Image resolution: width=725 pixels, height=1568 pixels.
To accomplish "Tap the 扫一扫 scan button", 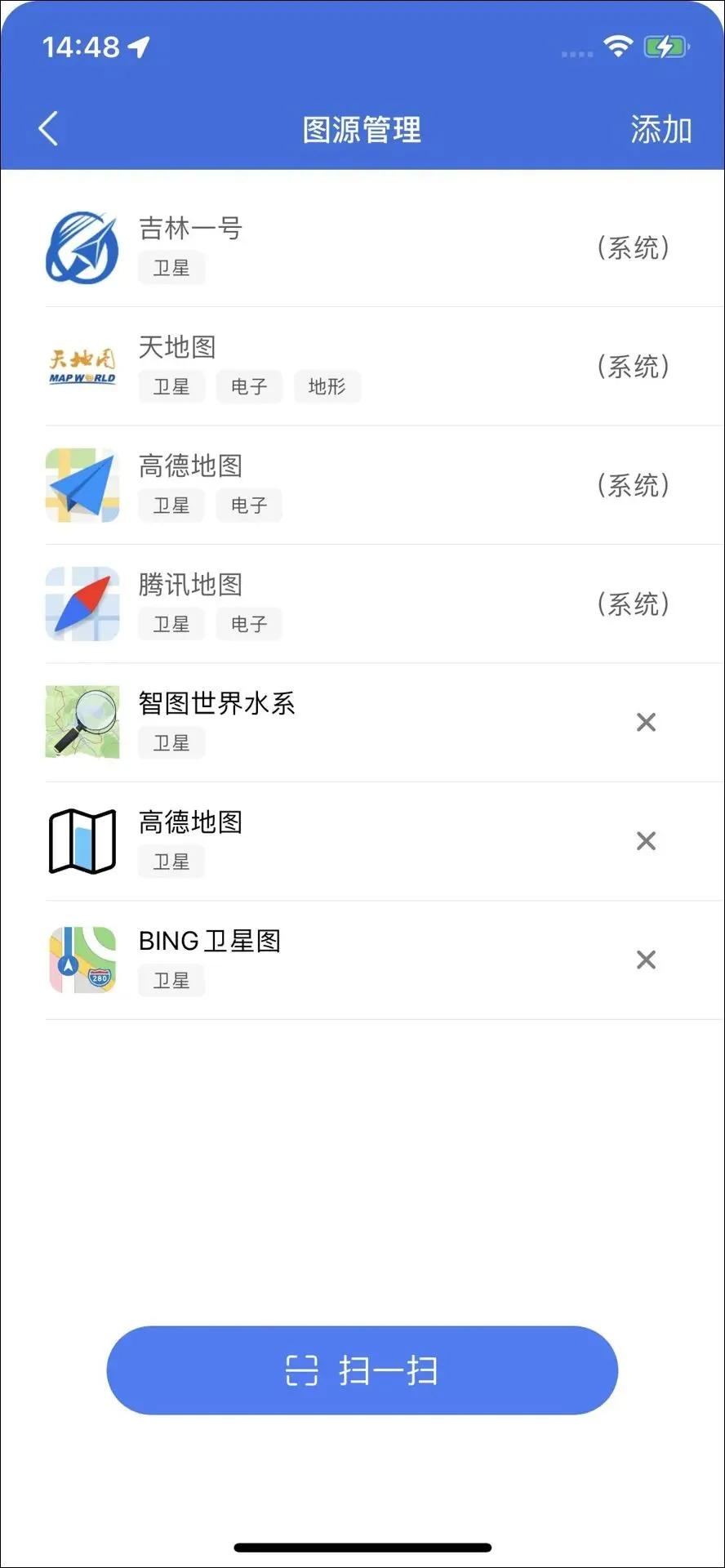I will [x=362, y=1370].
